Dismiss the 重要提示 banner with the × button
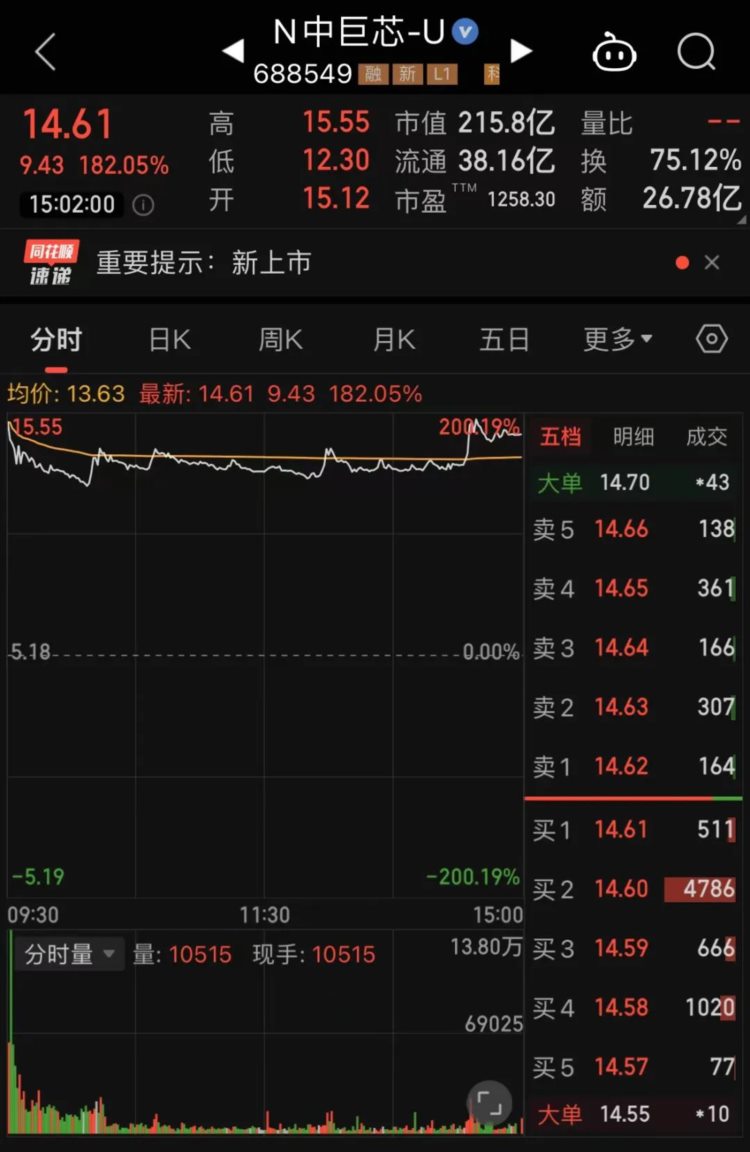Screen dimensions: 750x1152 click(x=712, y=263)
